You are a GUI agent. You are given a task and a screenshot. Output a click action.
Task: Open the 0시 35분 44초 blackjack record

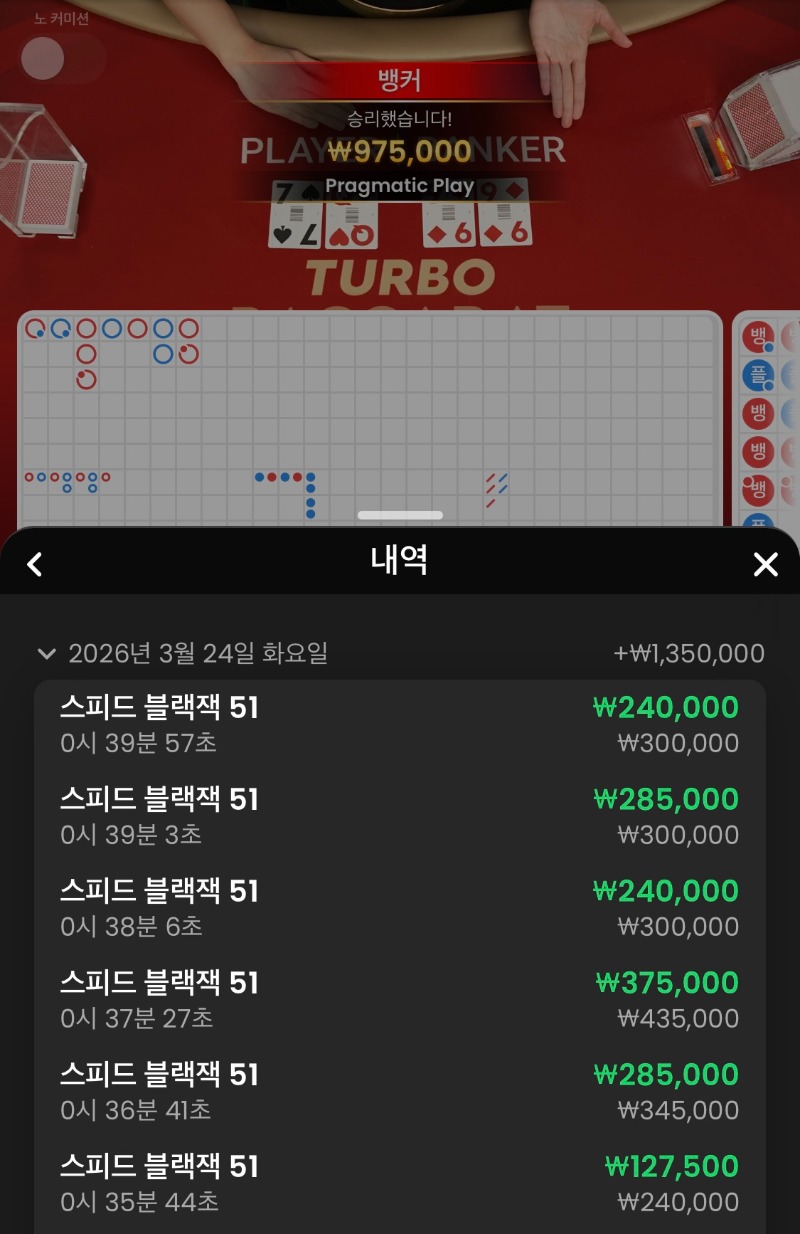click(x=400, y=1183)
